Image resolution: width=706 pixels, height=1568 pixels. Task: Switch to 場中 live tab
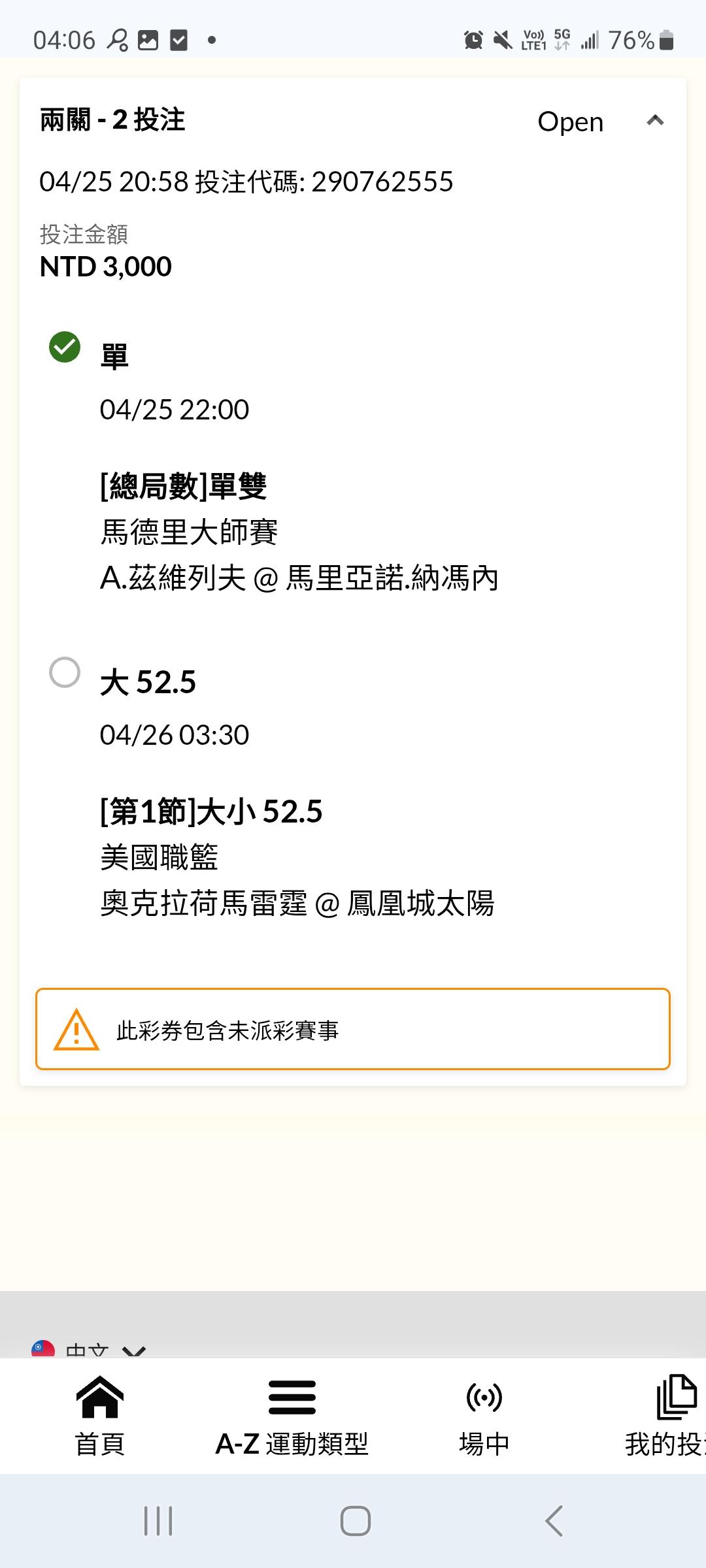coord(484,1416)
